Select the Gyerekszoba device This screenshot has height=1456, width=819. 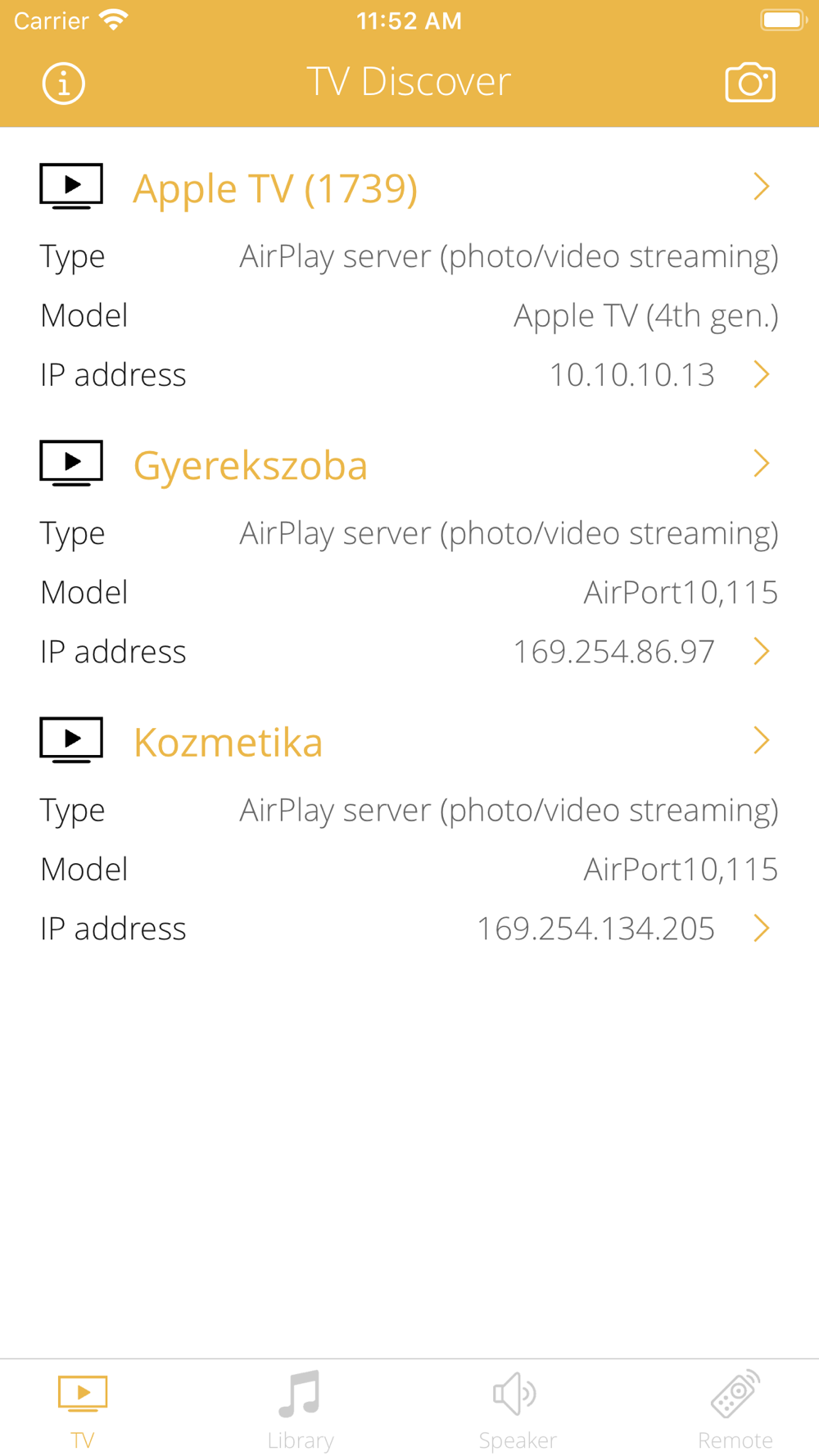tap(409, 464)
